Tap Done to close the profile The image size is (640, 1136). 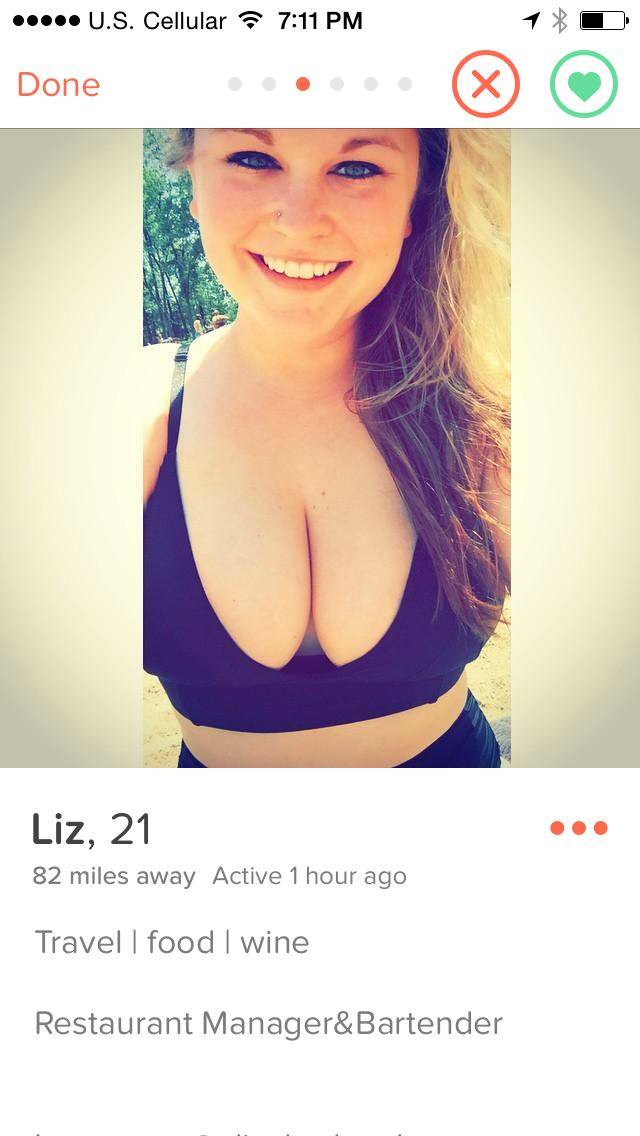(58, 84)
